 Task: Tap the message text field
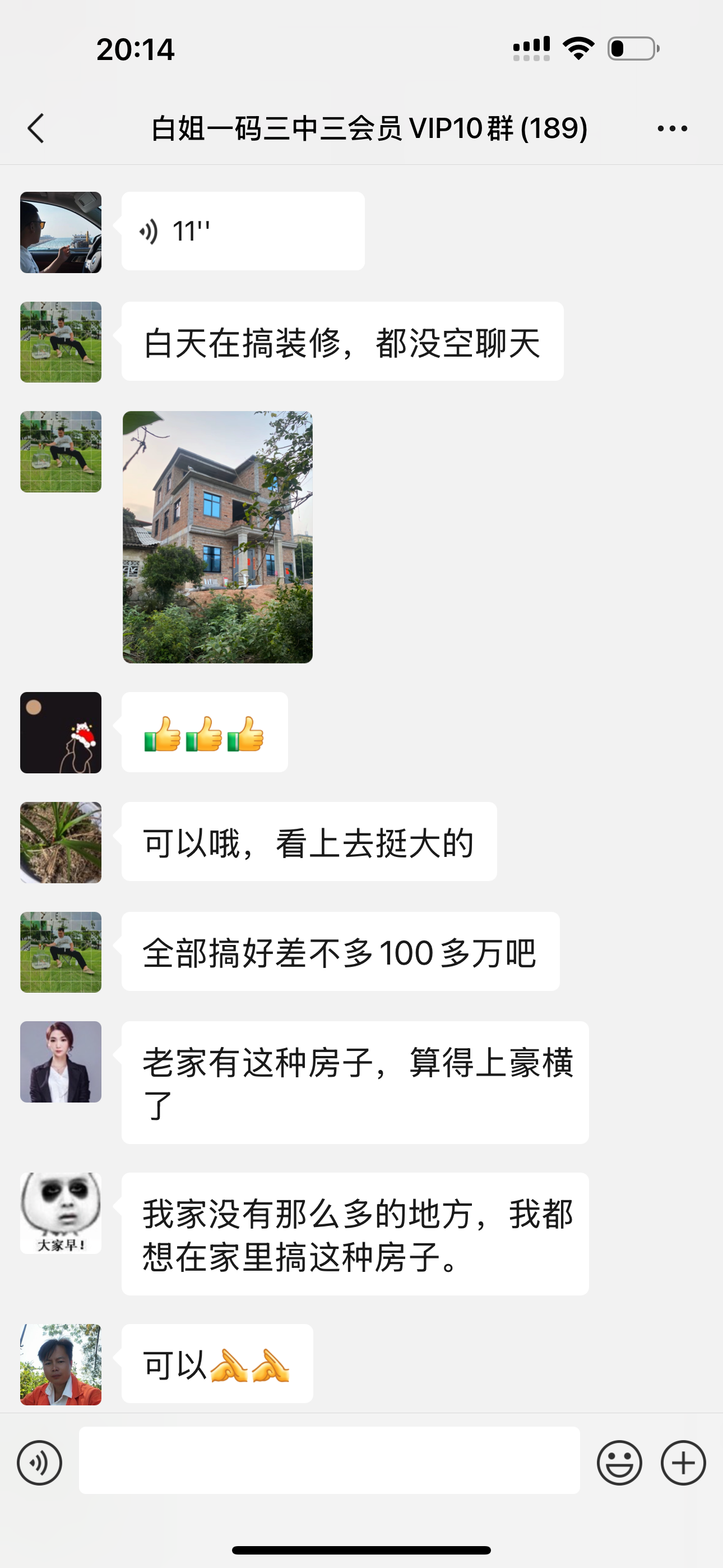click(x=328, y=1460)
